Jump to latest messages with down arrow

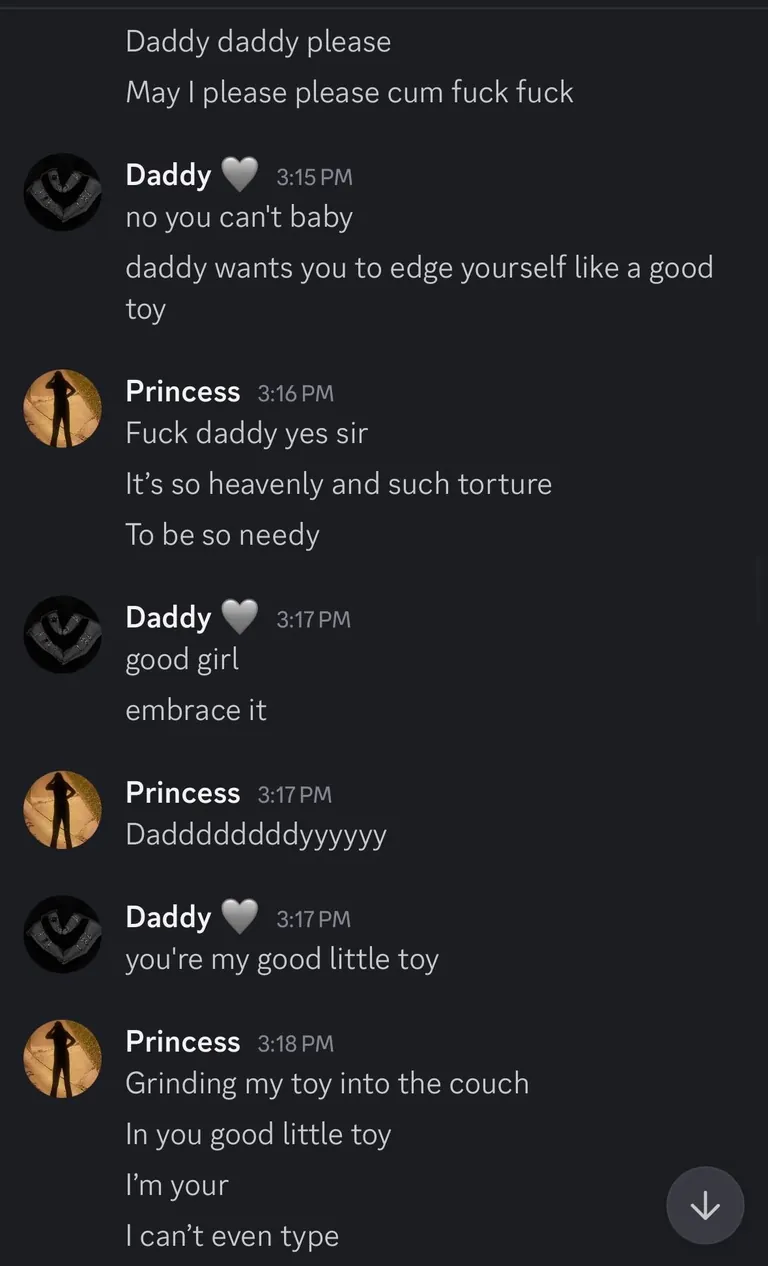tap(705, 1206)
